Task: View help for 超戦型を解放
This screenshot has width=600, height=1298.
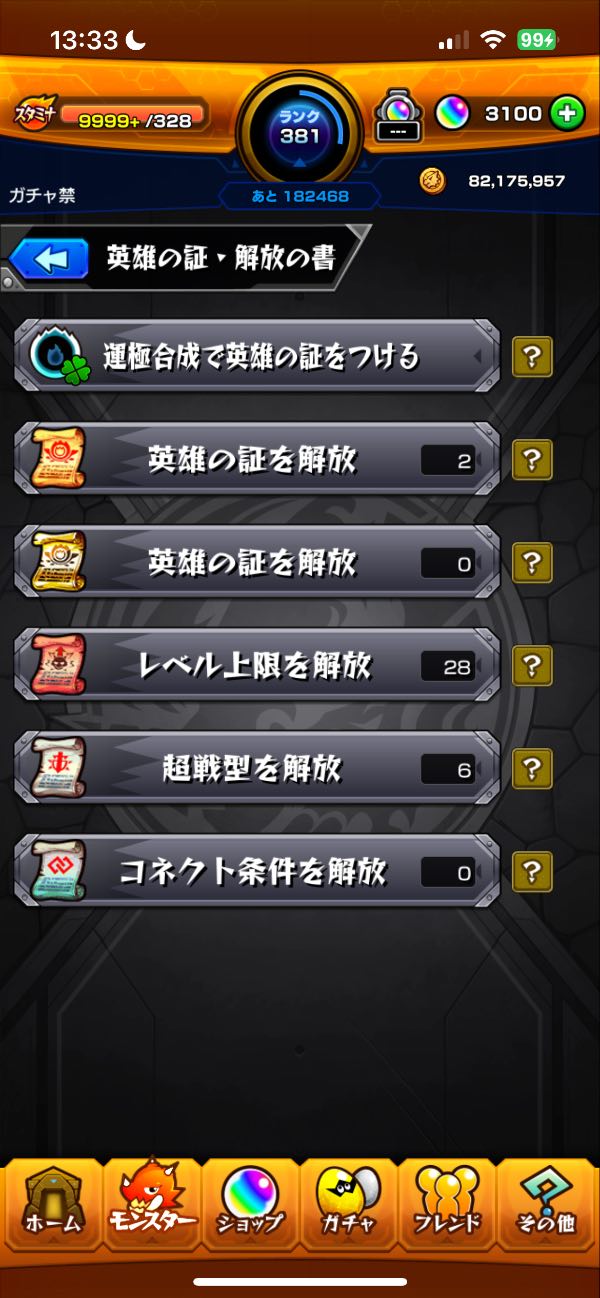Action: [x=532, y=768]
